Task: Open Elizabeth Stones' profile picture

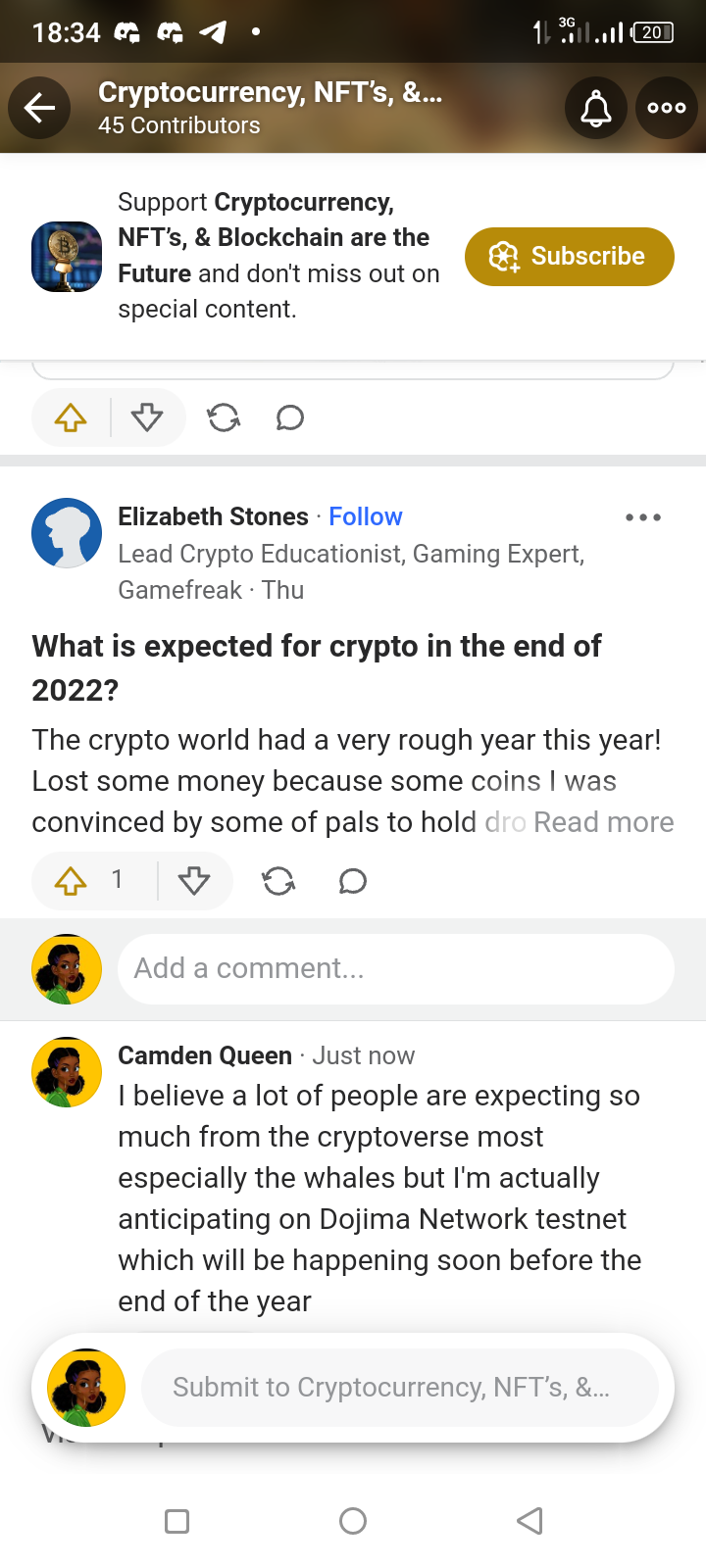Action: [x=67, y=533]
